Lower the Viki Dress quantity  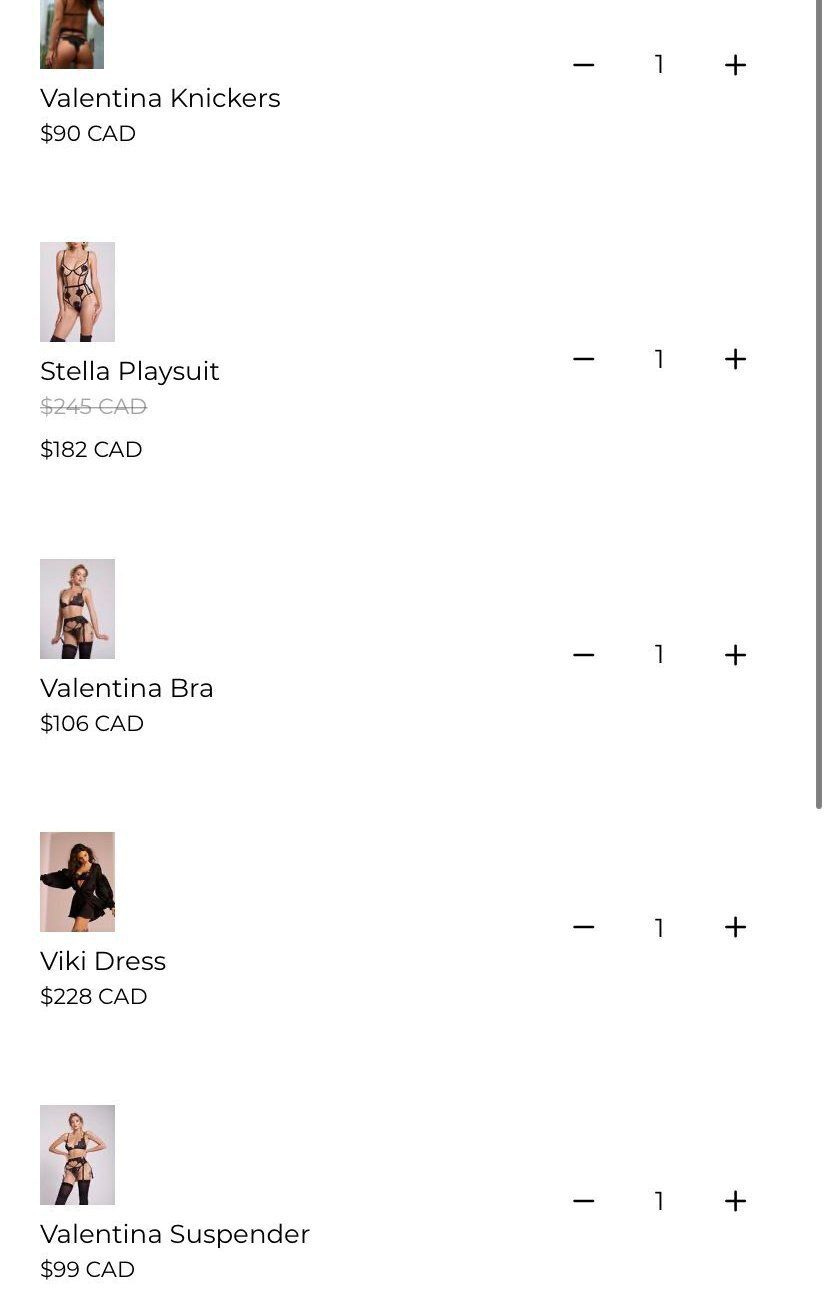tap(584, 928)
